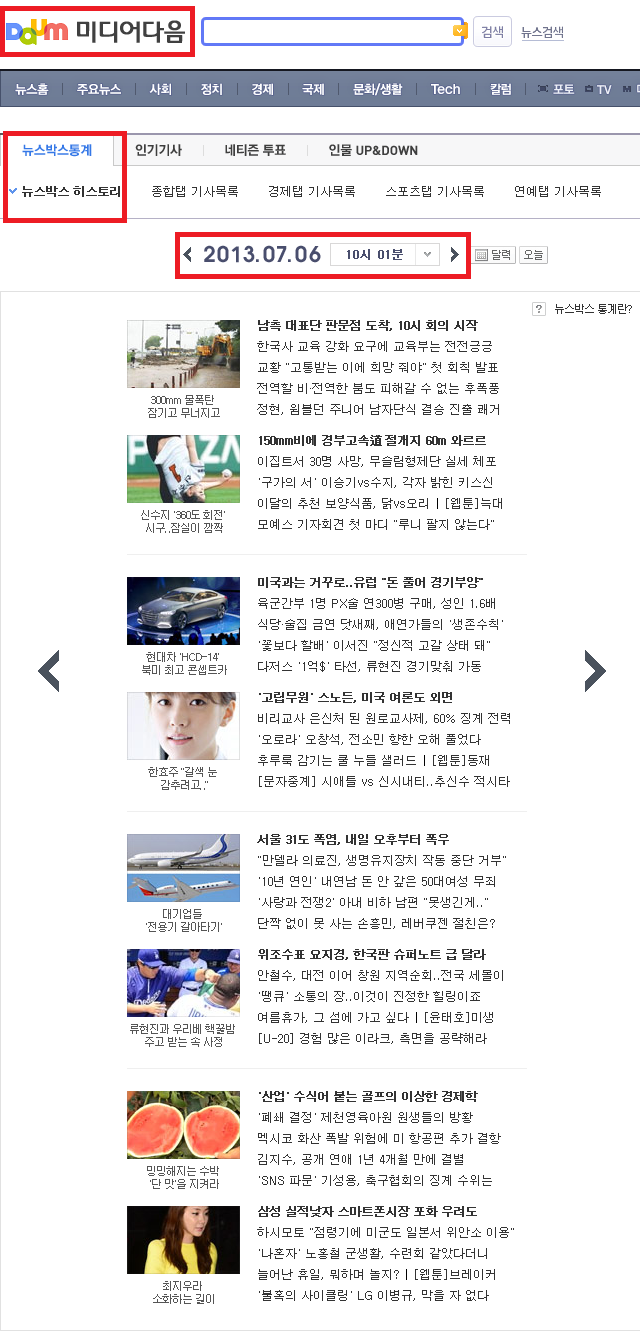Image resolution: width=640 pixels, height=1334 pixels.
Task: Open the 현대차 HCD-14 photo article
Action: (x=183, y=611)
